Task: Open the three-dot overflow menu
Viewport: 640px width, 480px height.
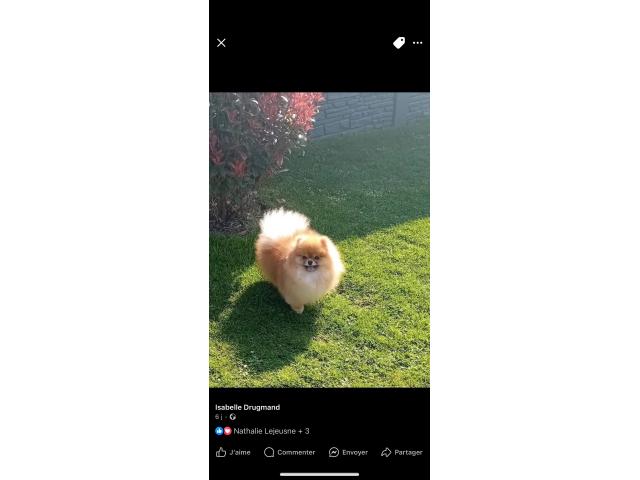Action: pos(418,43)
